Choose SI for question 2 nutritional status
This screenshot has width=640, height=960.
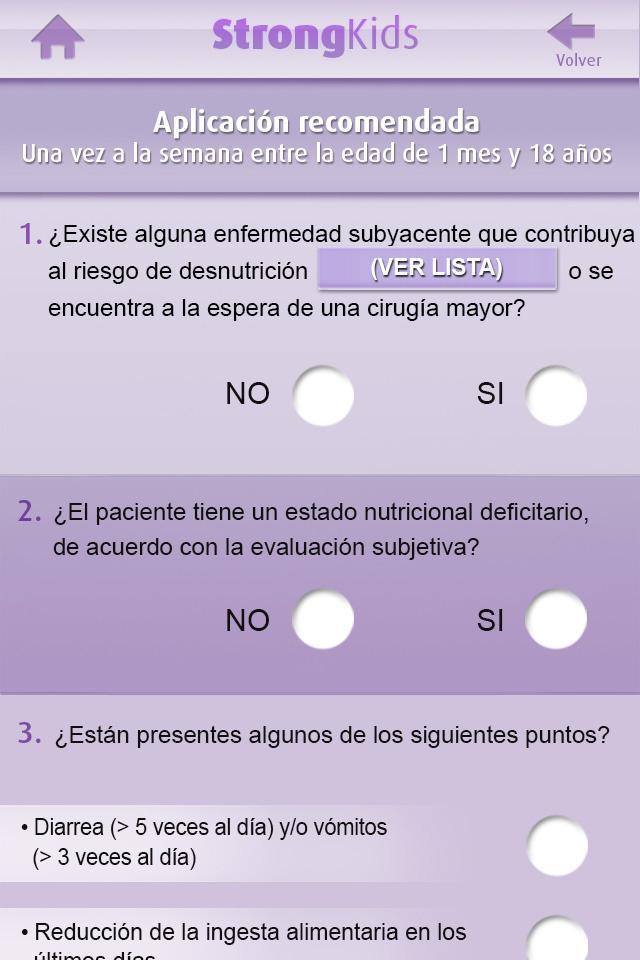point(556,620)
